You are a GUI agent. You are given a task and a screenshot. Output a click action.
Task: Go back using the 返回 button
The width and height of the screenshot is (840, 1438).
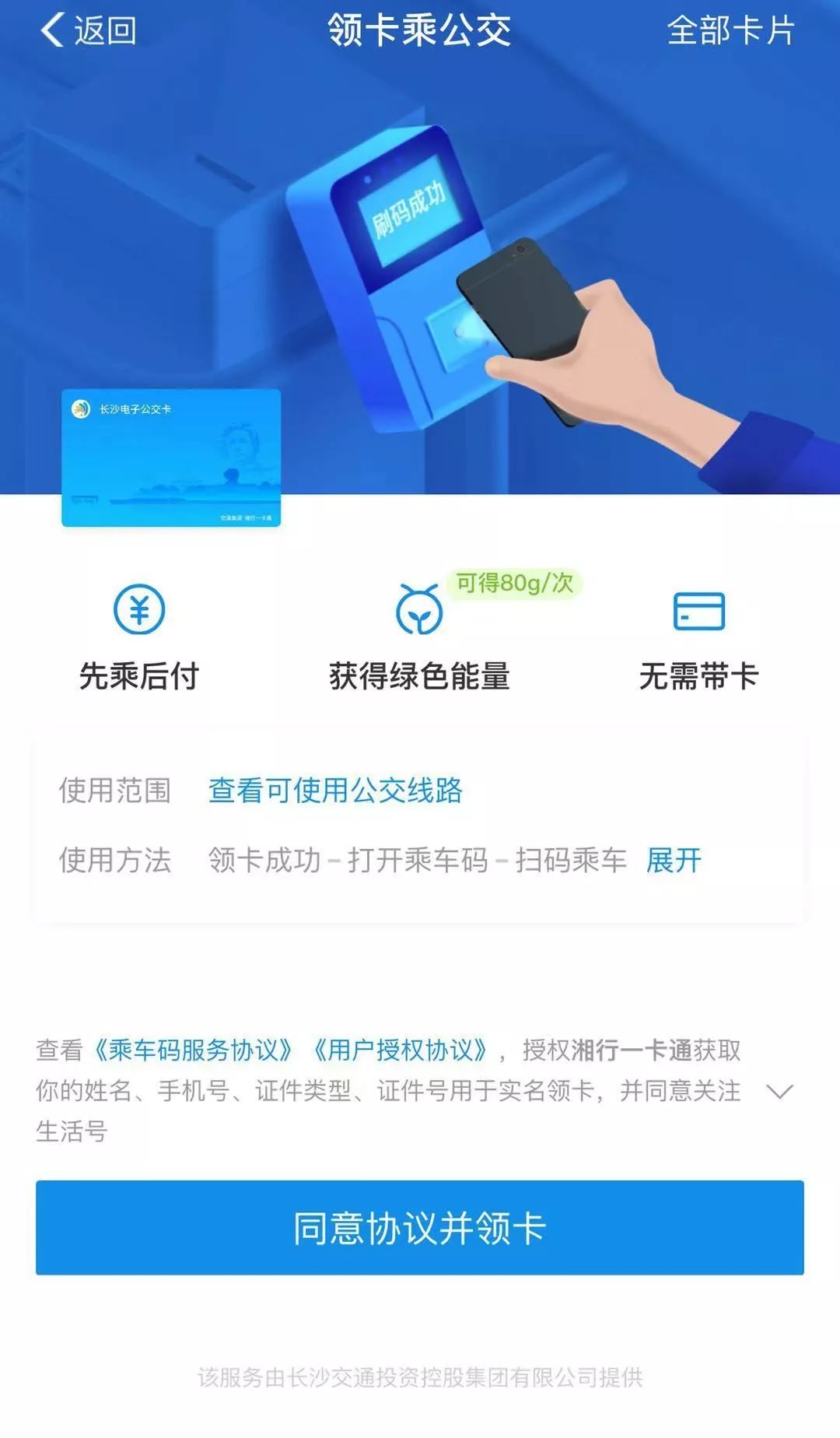(88, 31)
